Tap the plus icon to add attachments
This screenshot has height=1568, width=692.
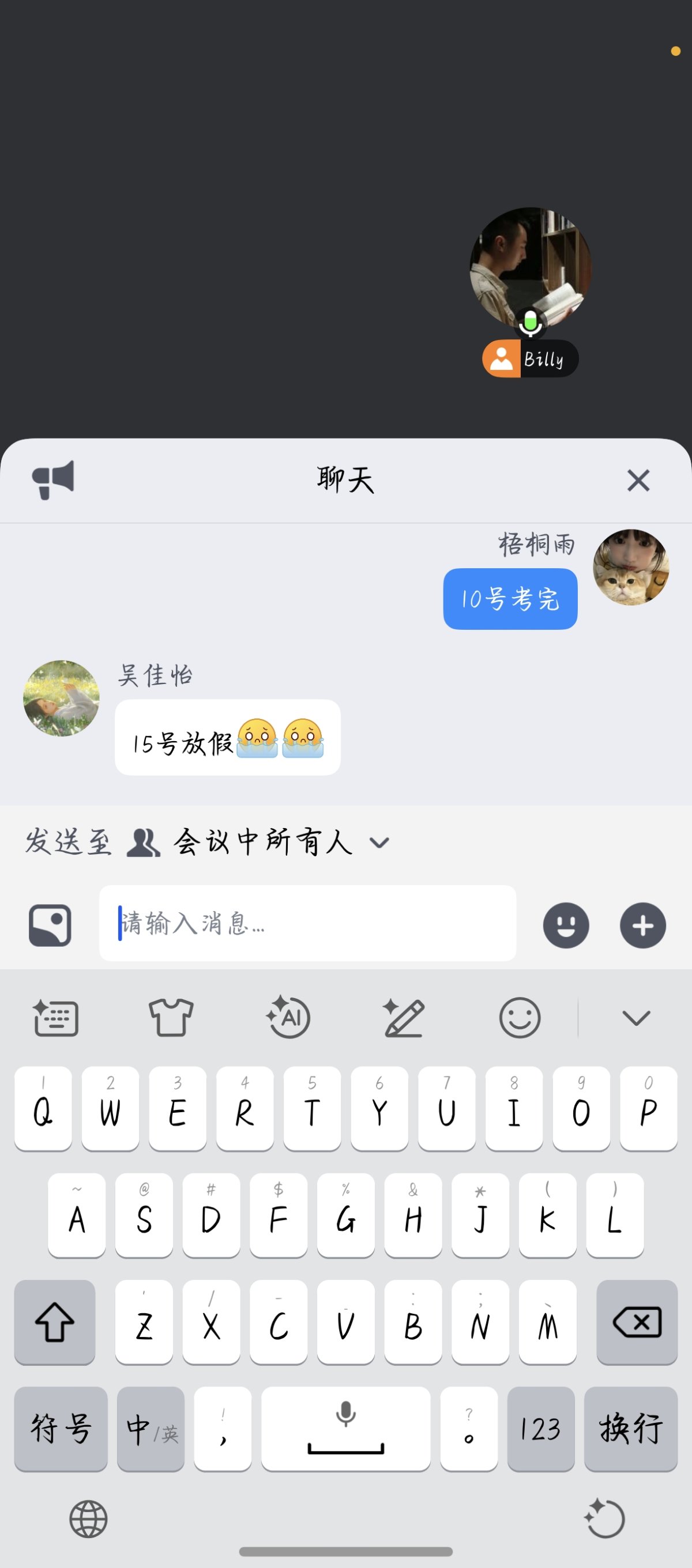coord(642,925)
